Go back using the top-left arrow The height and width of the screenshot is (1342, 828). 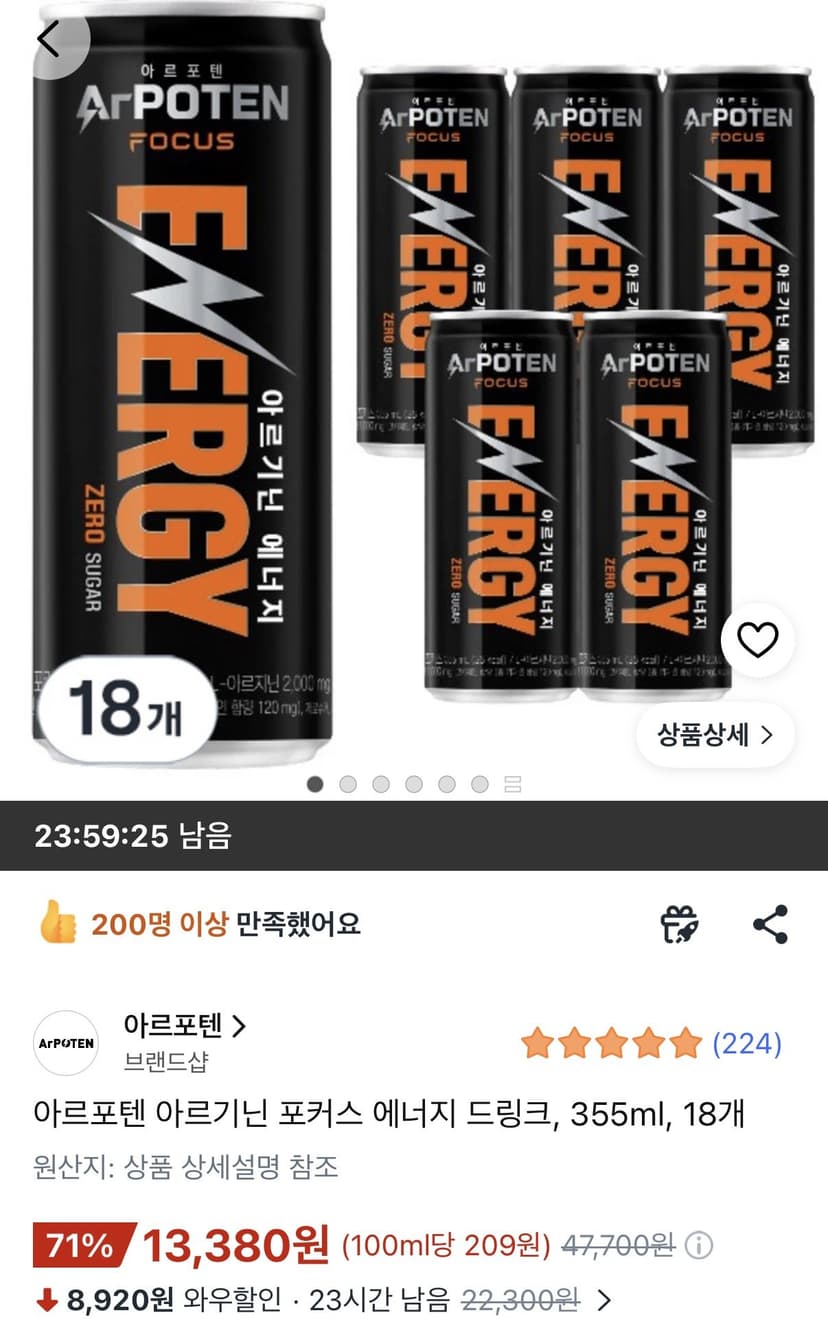click(48, 38)
